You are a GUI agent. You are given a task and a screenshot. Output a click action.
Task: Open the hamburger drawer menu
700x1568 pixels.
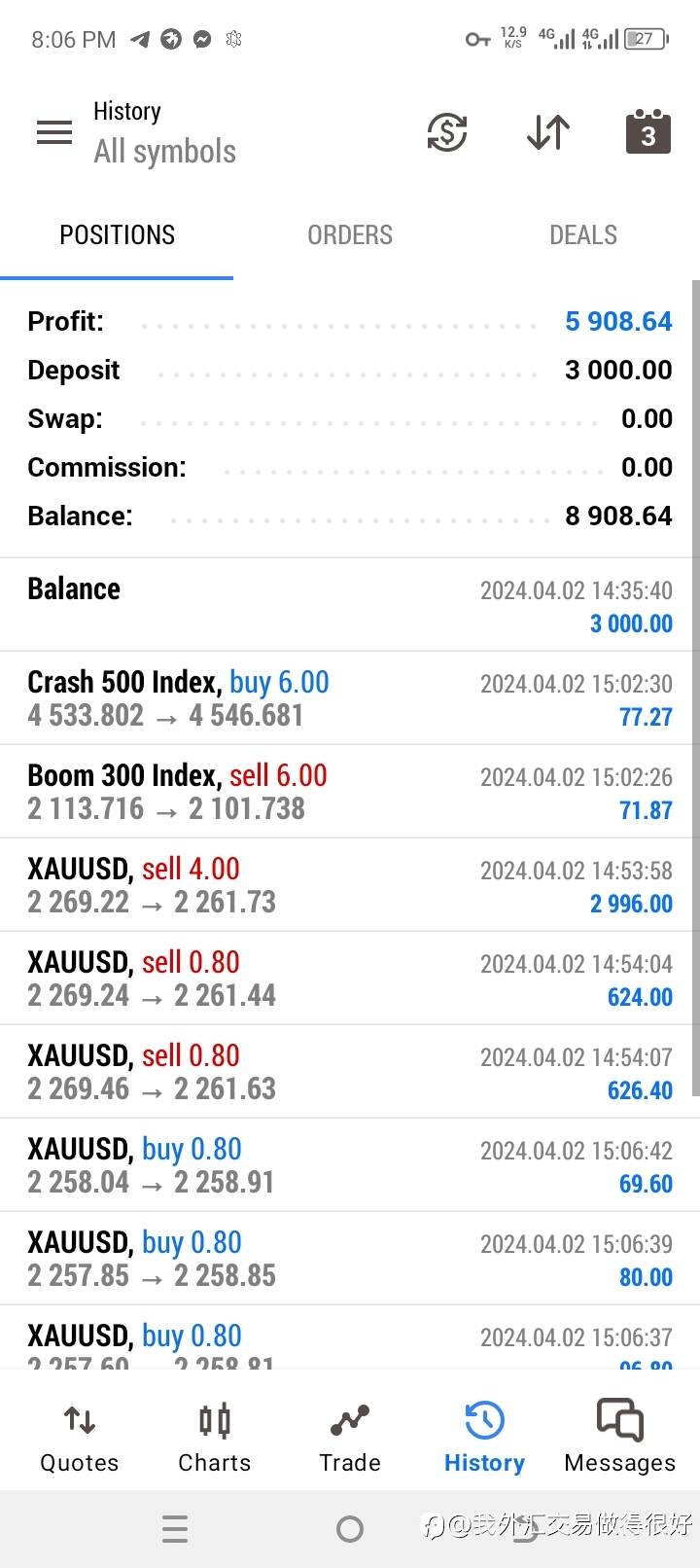[x=54, y=132]
